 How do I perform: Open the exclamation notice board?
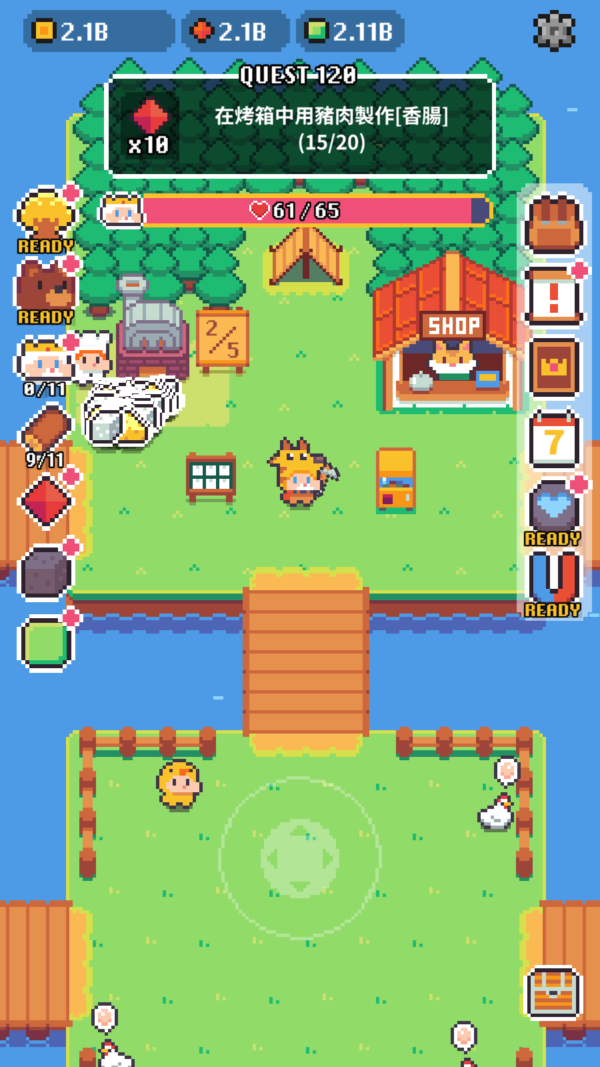553,295
